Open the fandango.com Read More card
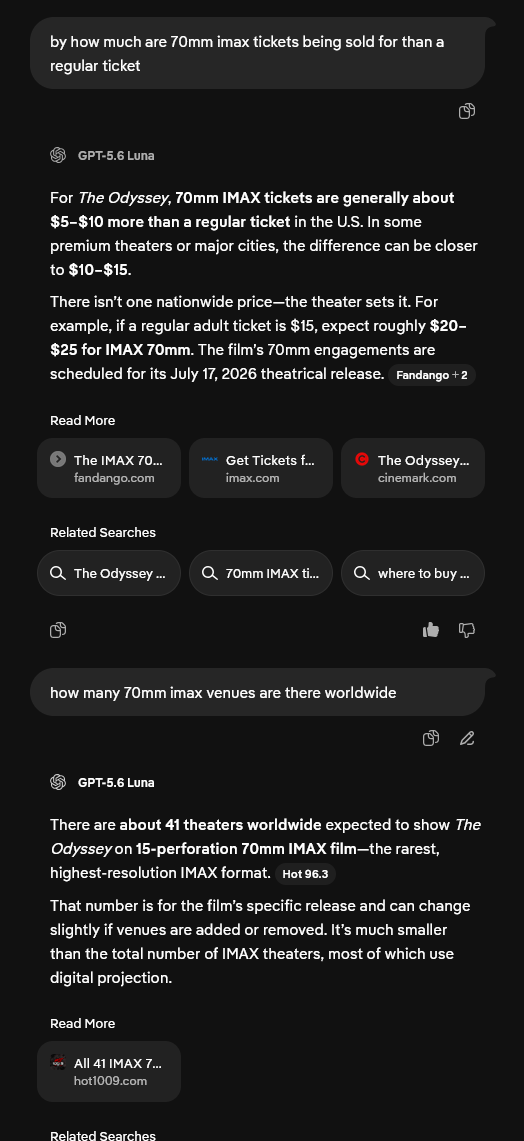Viewport: 524px width, 1141px height. 108,468
